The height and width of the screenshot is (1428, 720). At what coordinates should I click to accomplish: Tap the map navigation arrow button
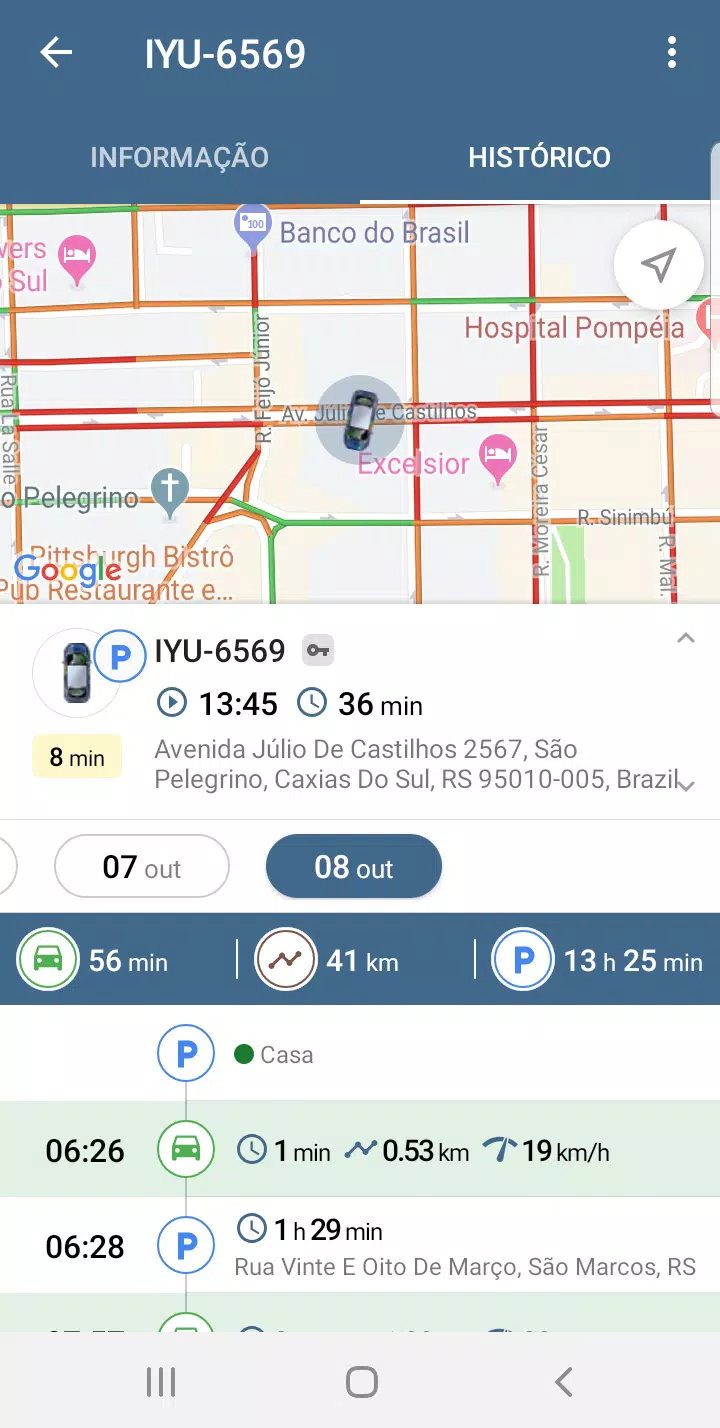[658, 265]
